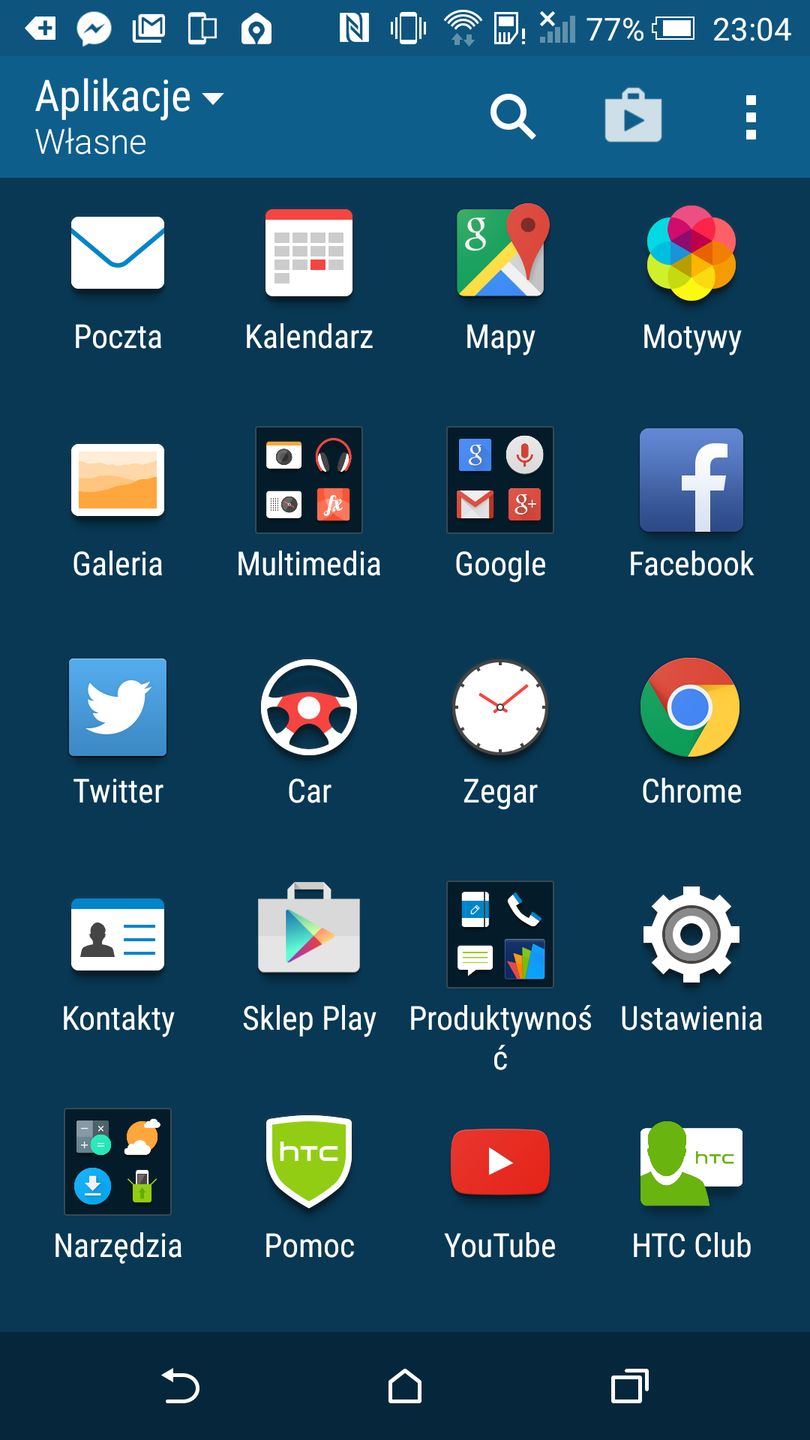Image resolution: width=810 pixels, height=1440 pixels.
Task: Open the overflow menu
Action: (x=751, y=116)
